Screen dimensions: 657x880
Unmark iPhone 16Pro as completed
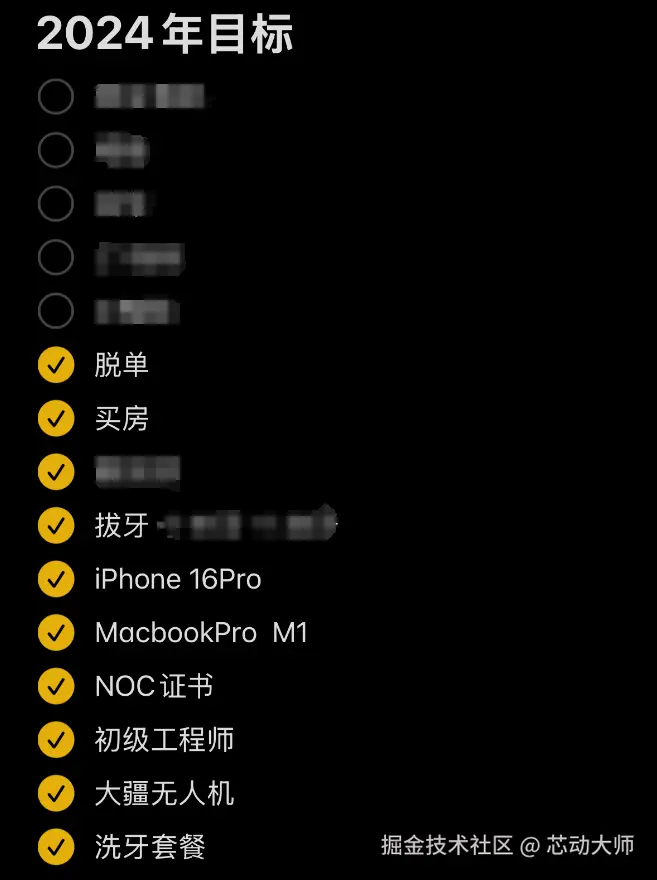pos(56,579)
